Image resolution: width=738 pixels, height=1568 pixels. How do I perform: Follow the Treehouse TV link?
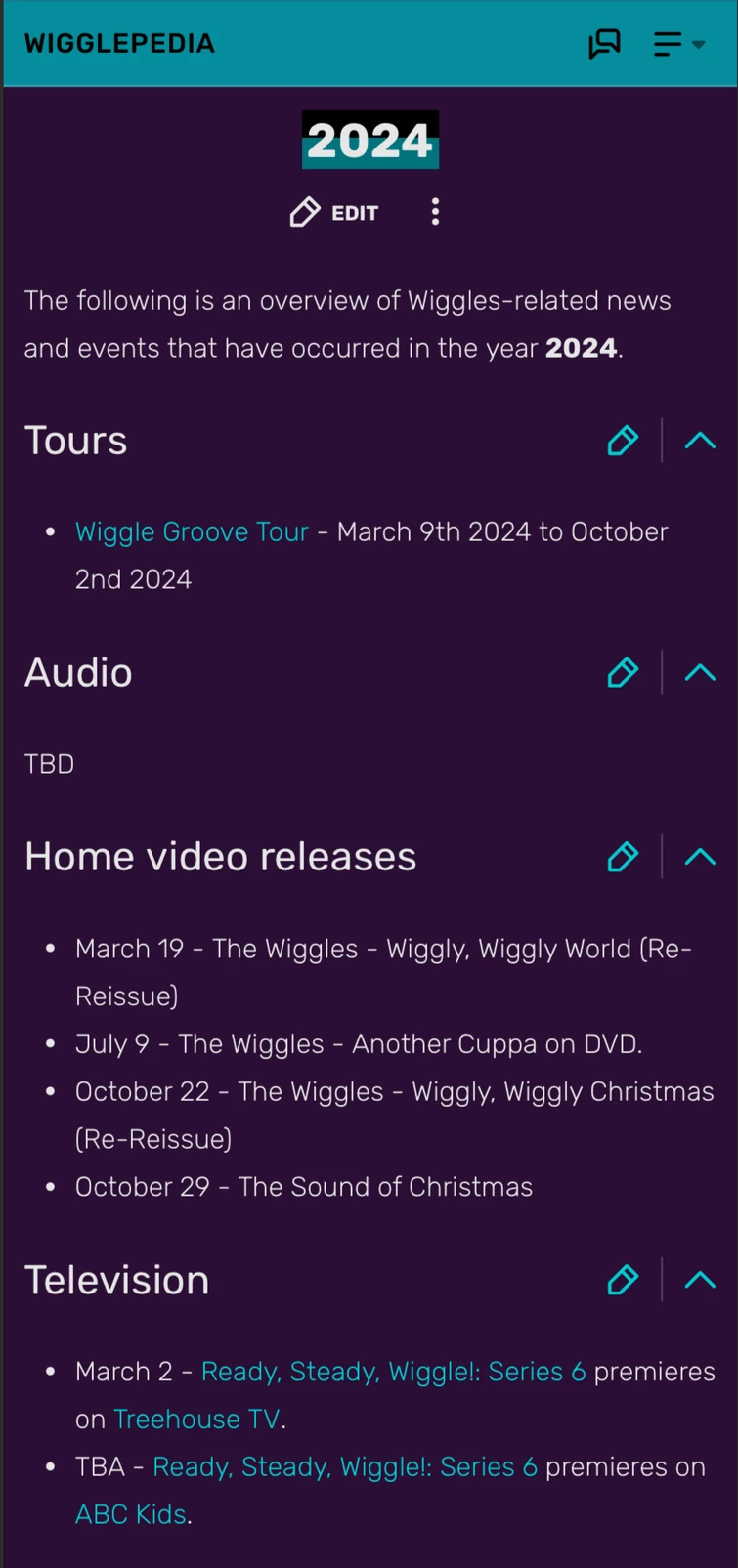click(x=196, y=1420)
